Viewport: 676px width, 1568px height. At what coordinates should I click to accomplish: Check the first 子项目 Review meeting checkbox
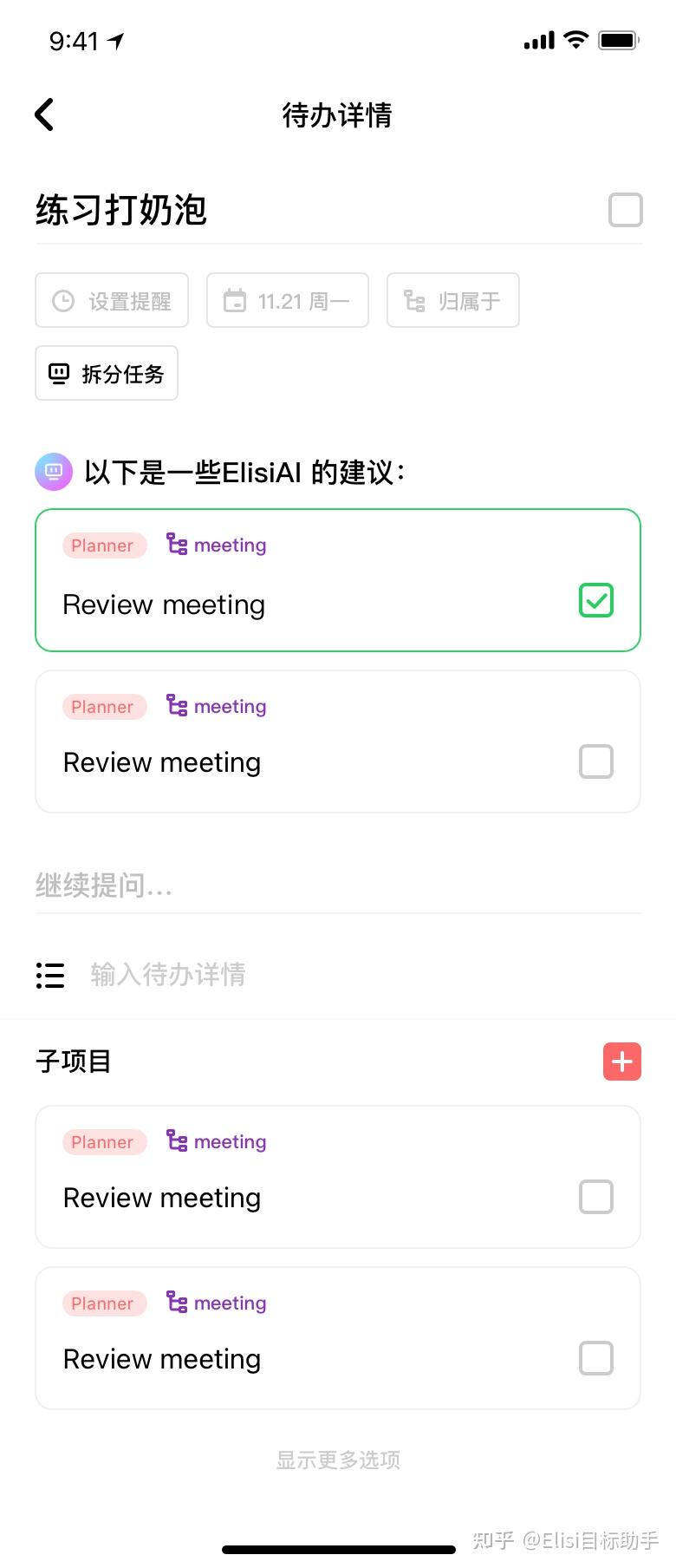coord(595,1197)
